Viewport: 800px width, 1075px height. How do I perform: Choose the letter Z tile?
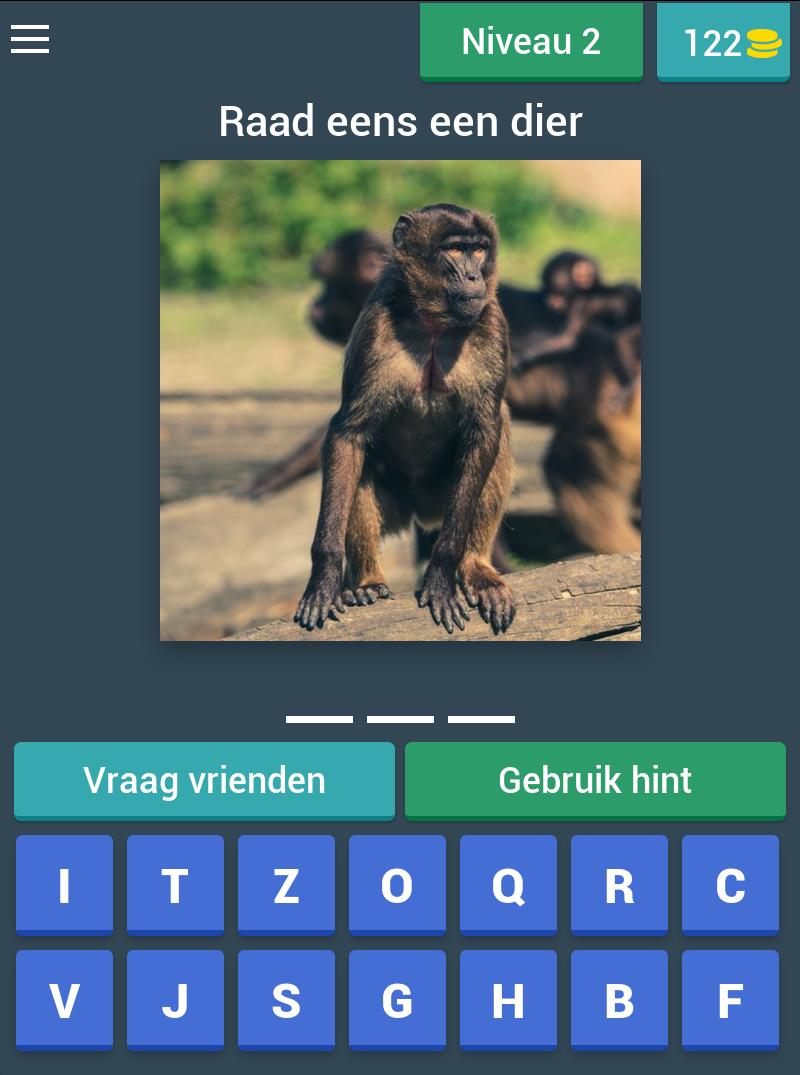286,885
